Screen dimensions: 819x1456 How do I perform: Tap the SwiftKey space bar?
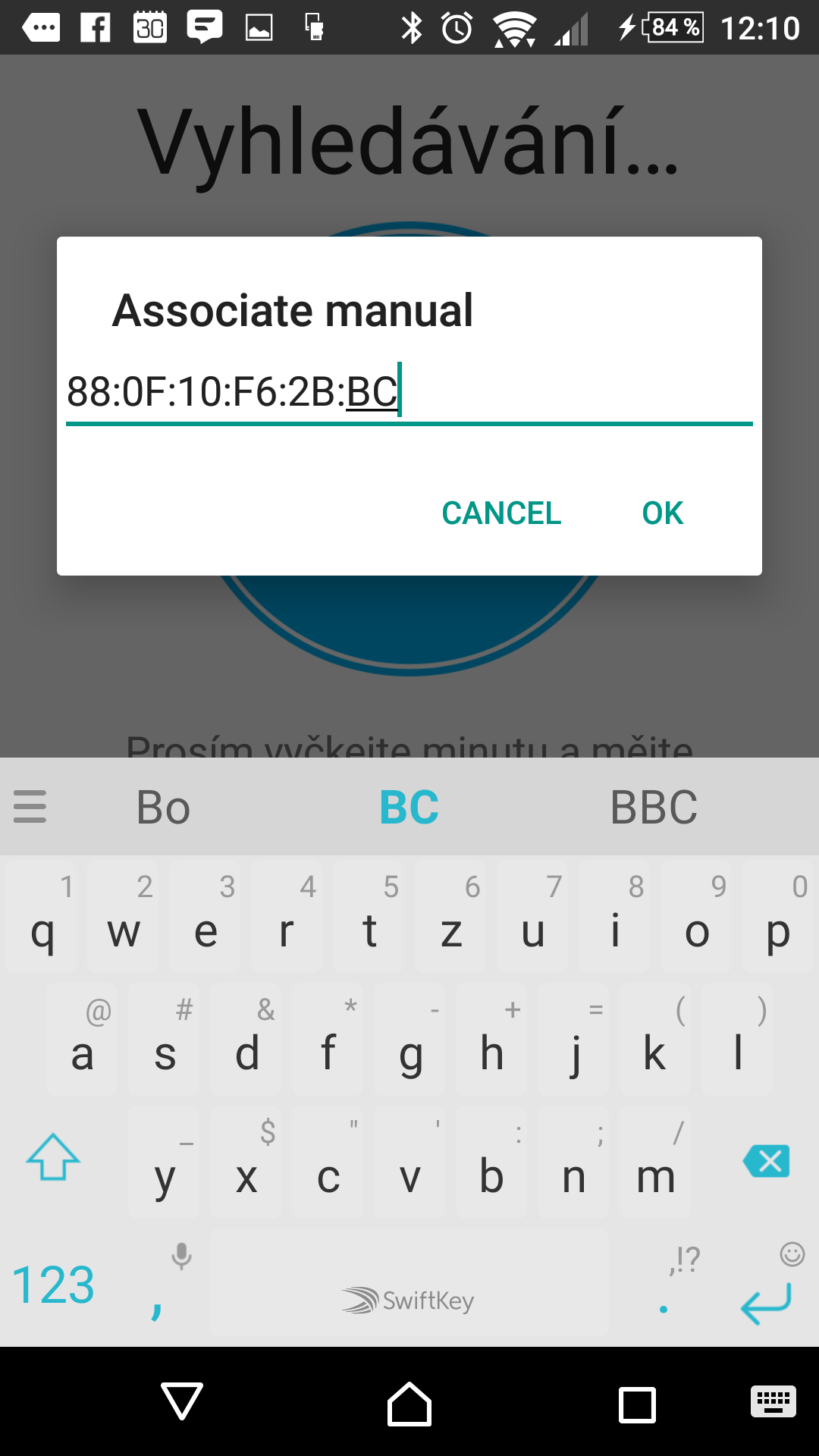tap(409, 1284)
